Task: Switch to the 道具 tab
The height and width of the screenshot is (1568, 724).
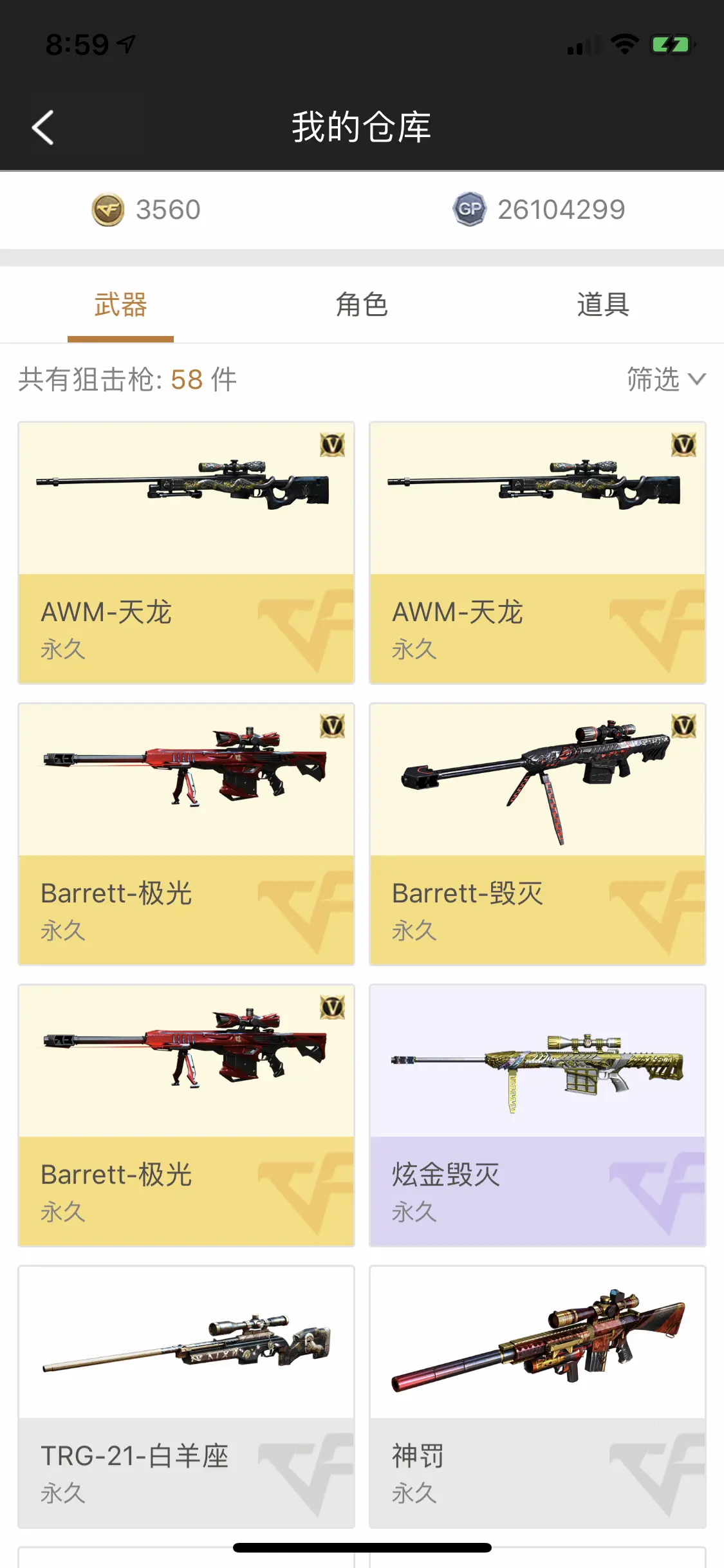Action: 603,304
